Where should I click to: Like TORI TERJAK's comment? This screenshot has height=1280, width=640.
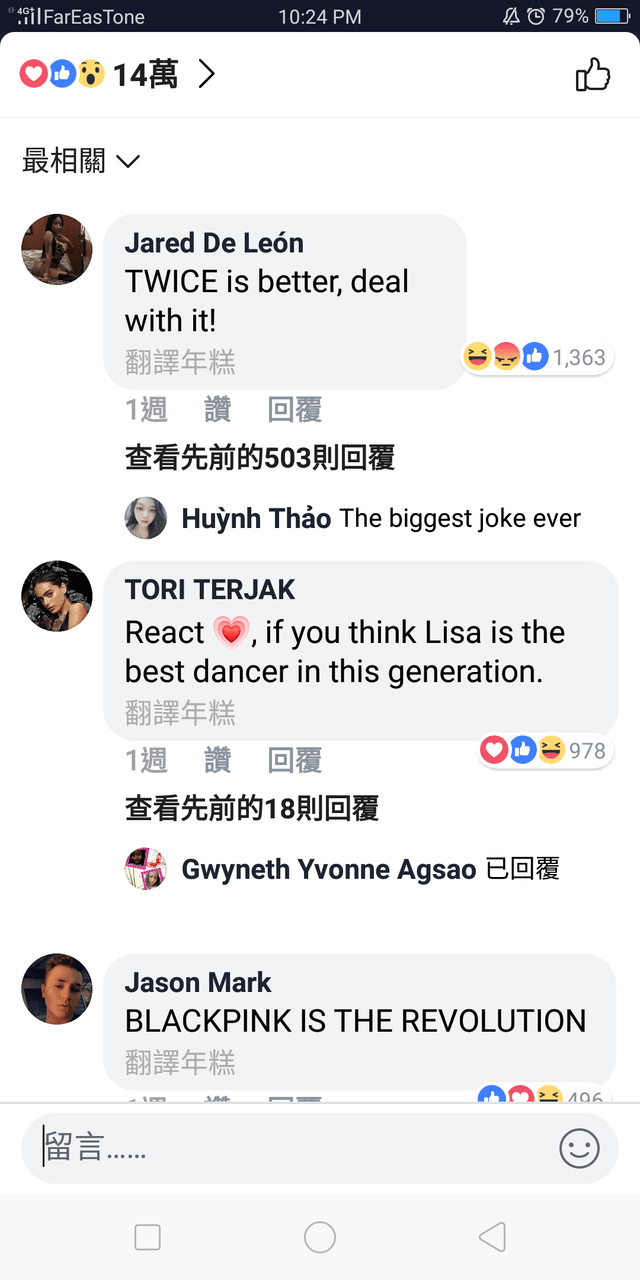tap(217, 760)
